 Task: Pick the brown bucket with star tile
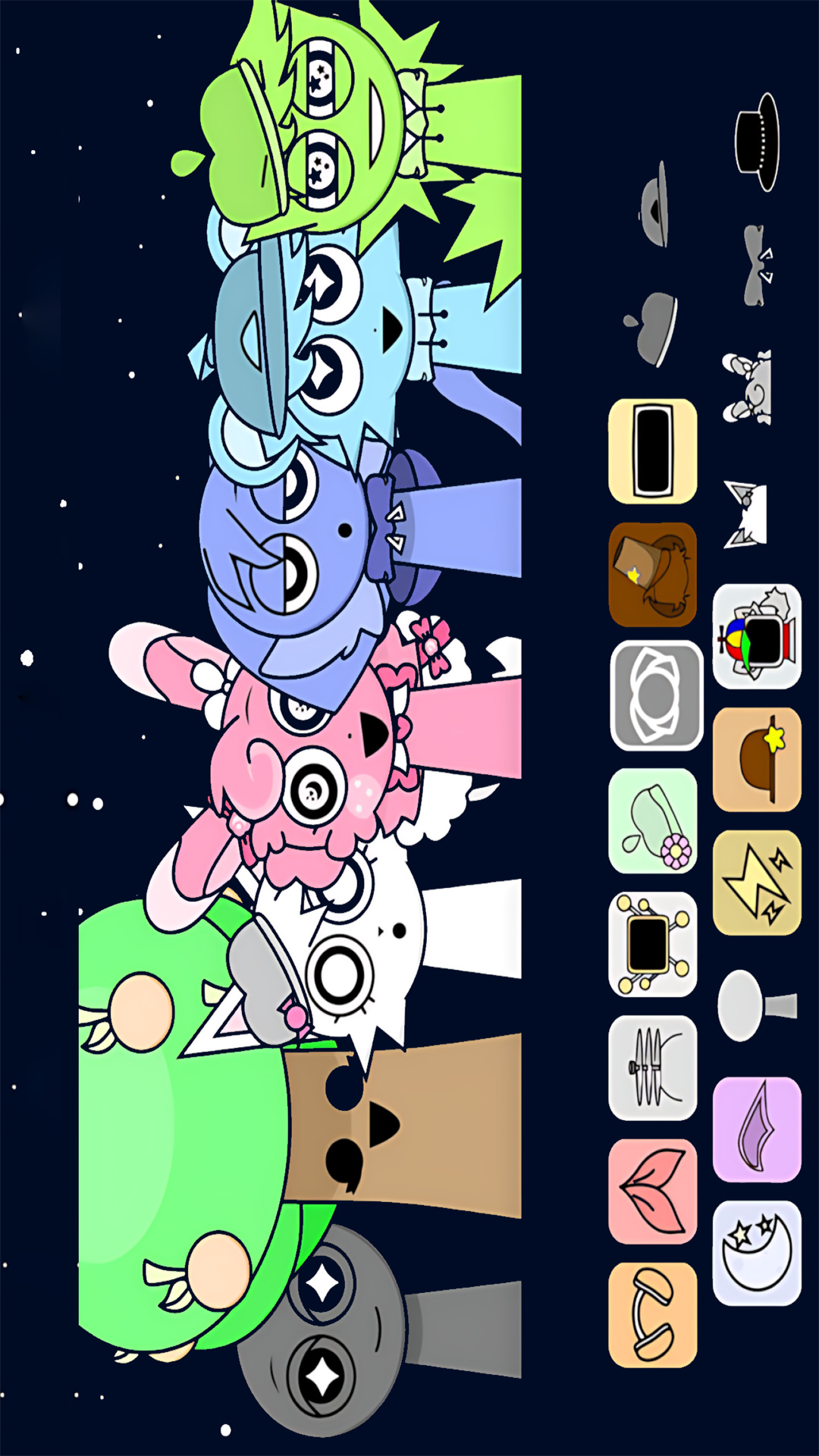652,574
